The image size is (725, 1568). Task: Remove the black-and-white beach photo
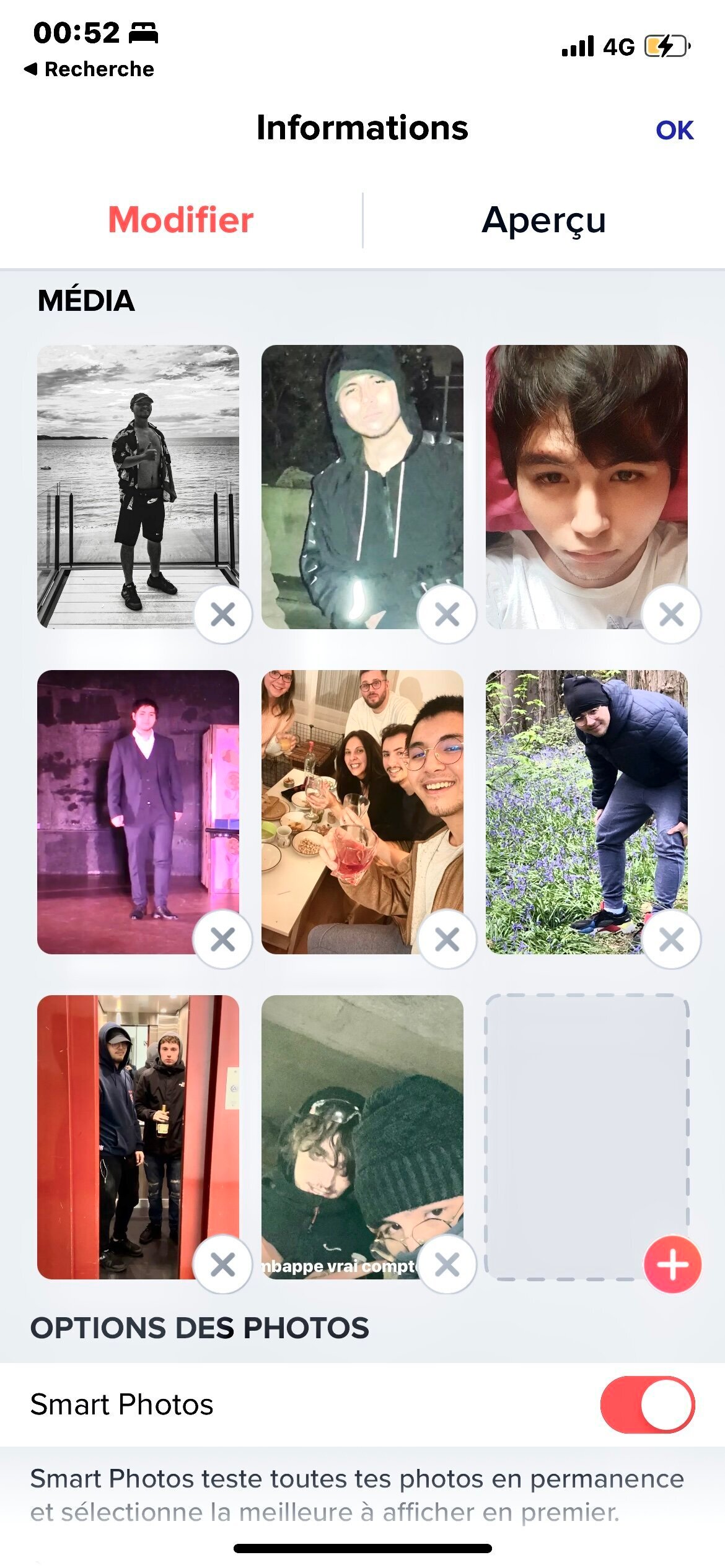(223, 615)
